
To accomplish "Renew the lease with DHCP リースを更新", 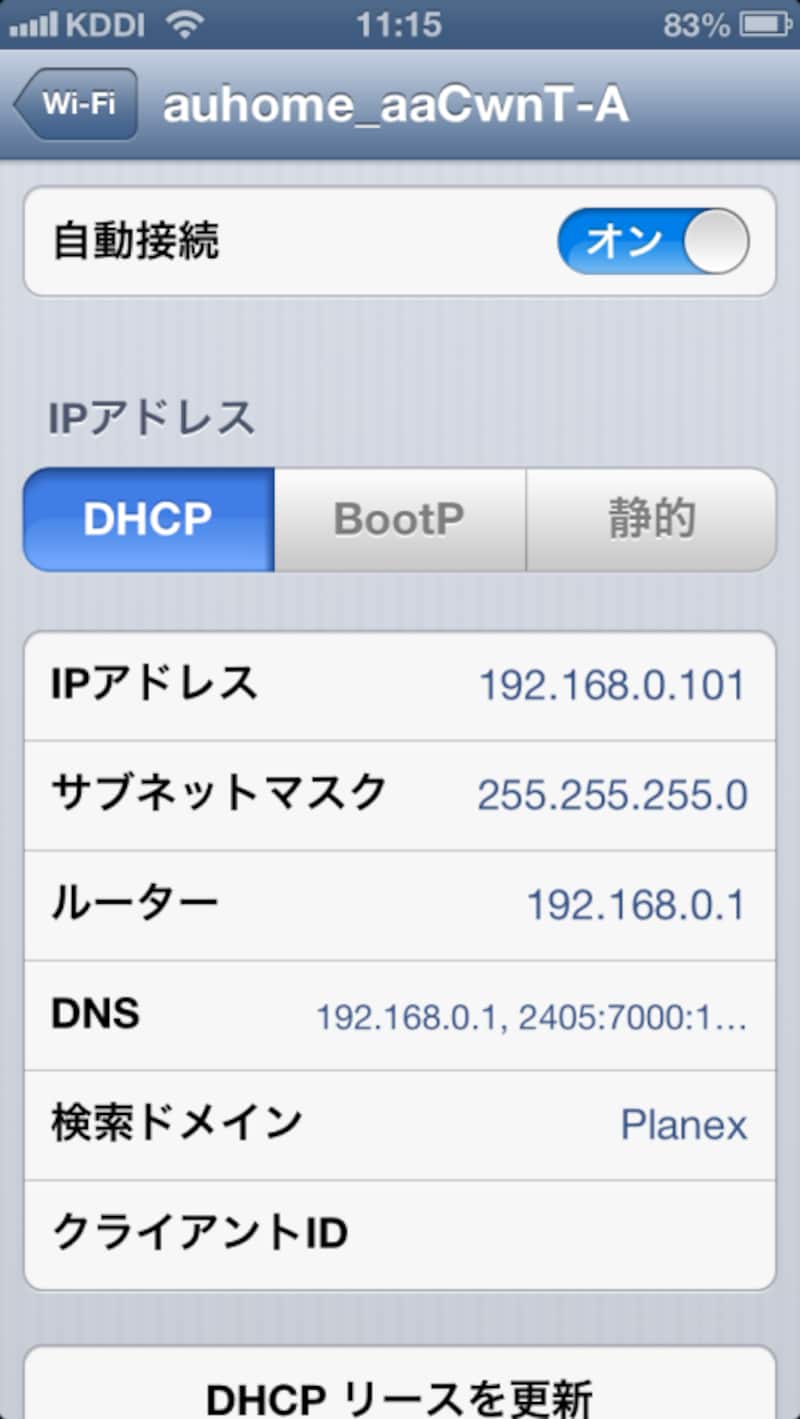I will 399,1395.
